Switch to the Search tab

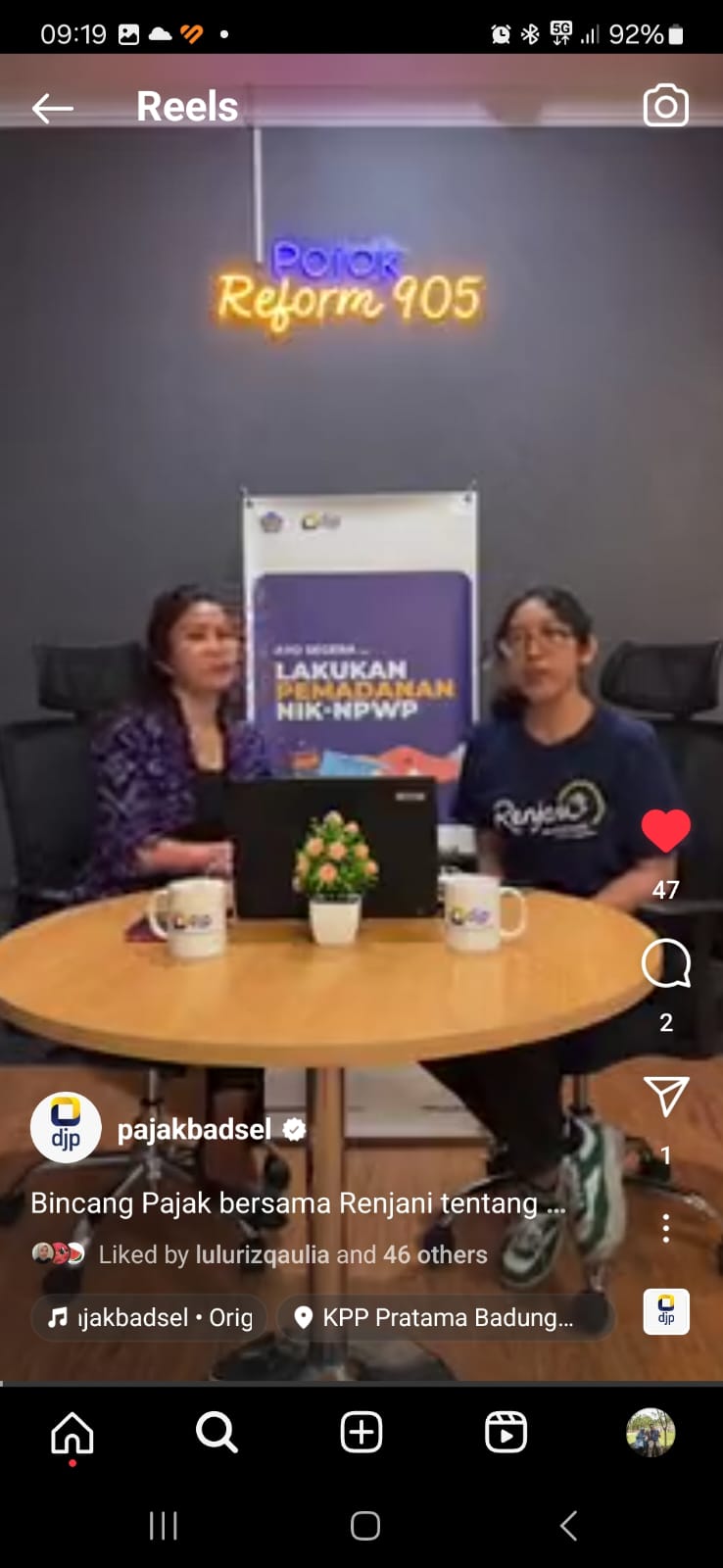pos(217,1433)
